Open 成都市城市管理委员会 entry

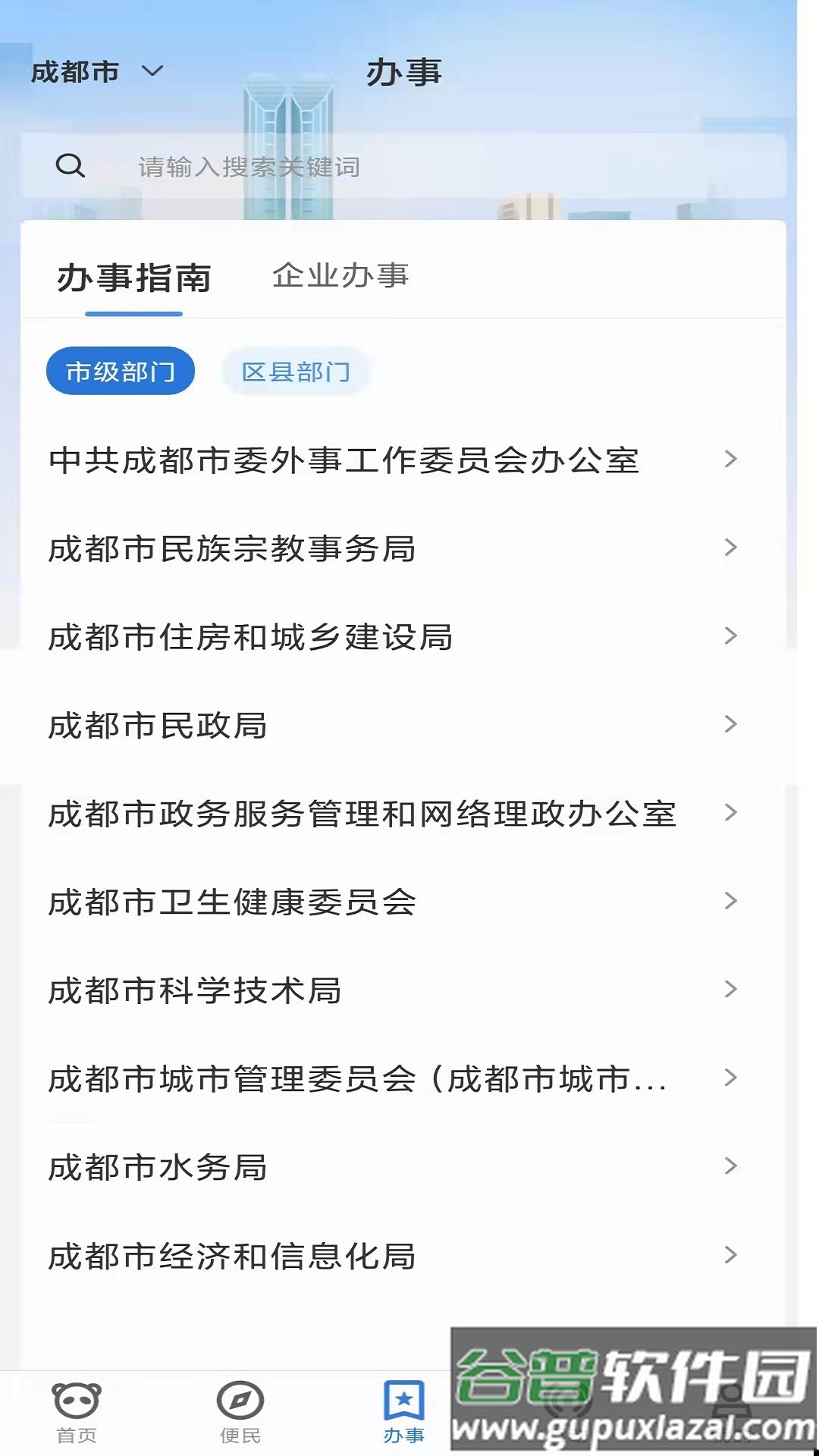point(356,1078)
